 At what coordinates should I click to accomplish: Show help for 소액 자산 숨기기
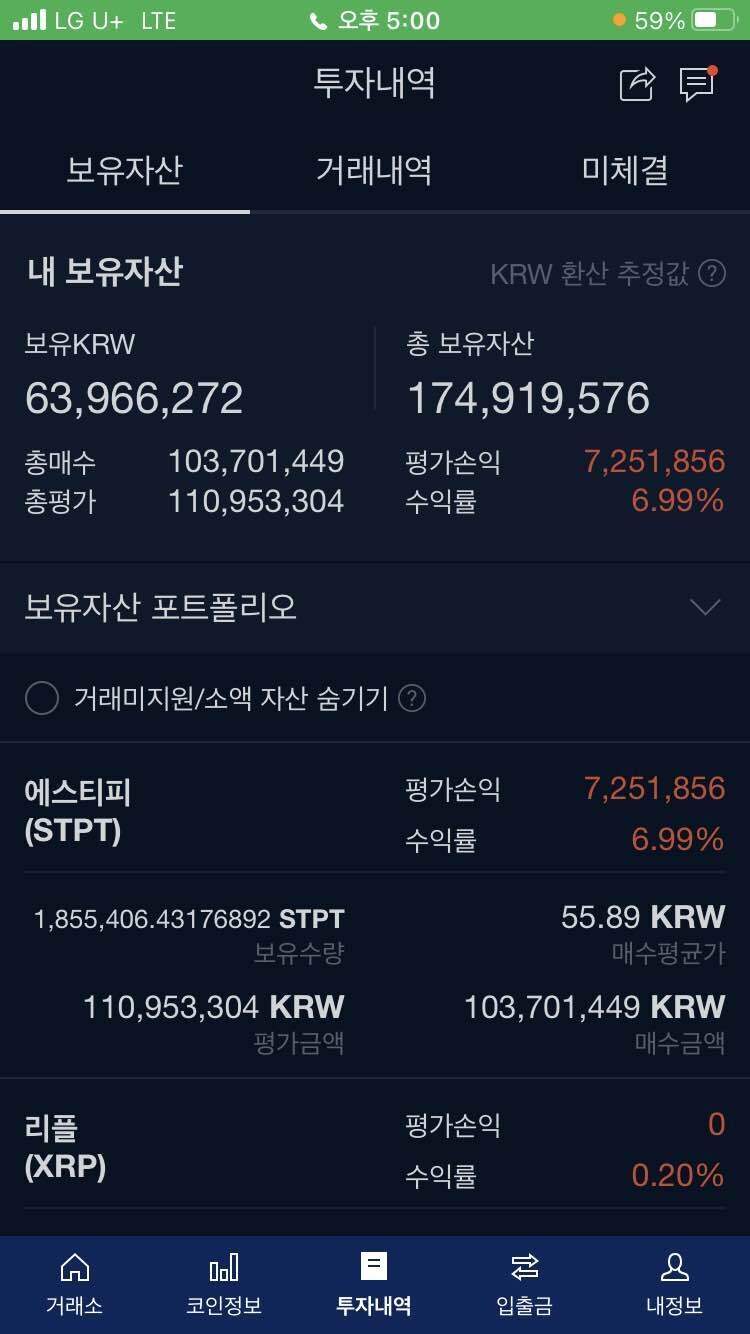tap(412, 698)
